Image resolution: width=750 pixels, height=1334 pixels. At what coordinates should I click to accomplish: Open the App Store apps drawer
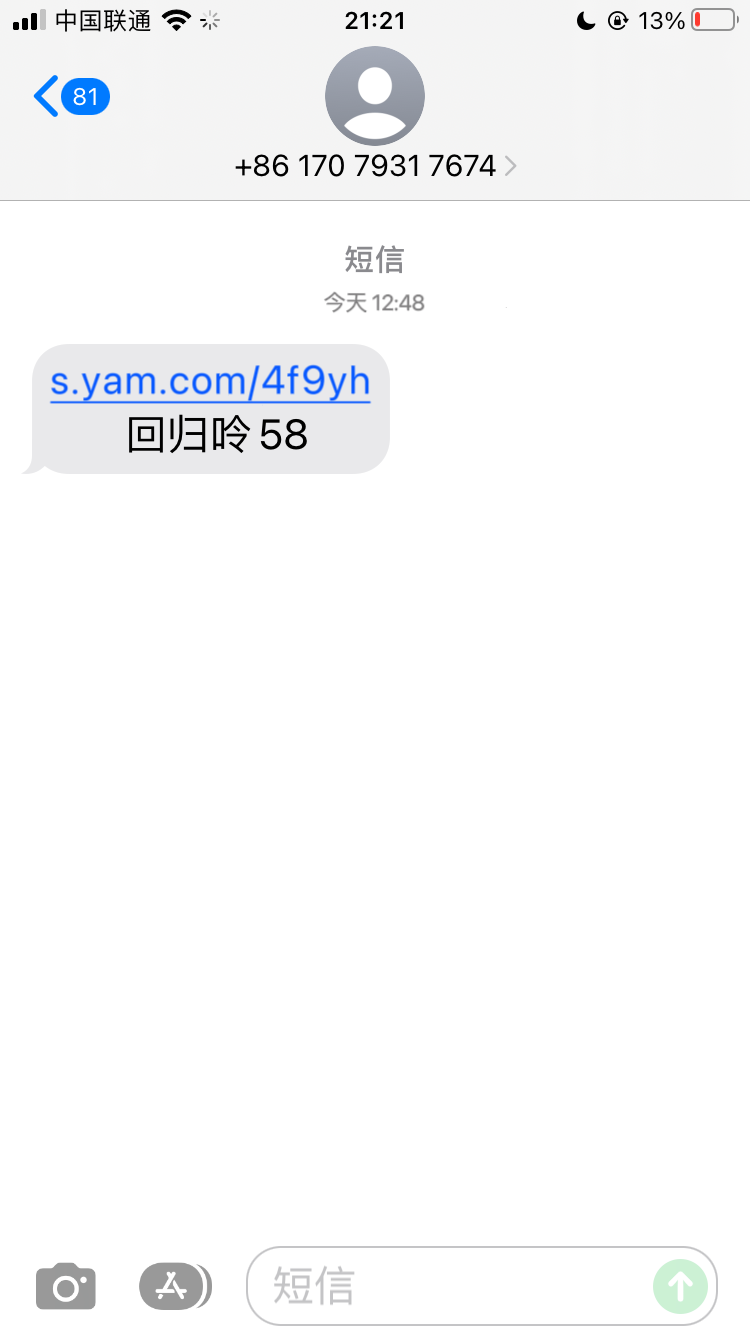coord(174,1286)
